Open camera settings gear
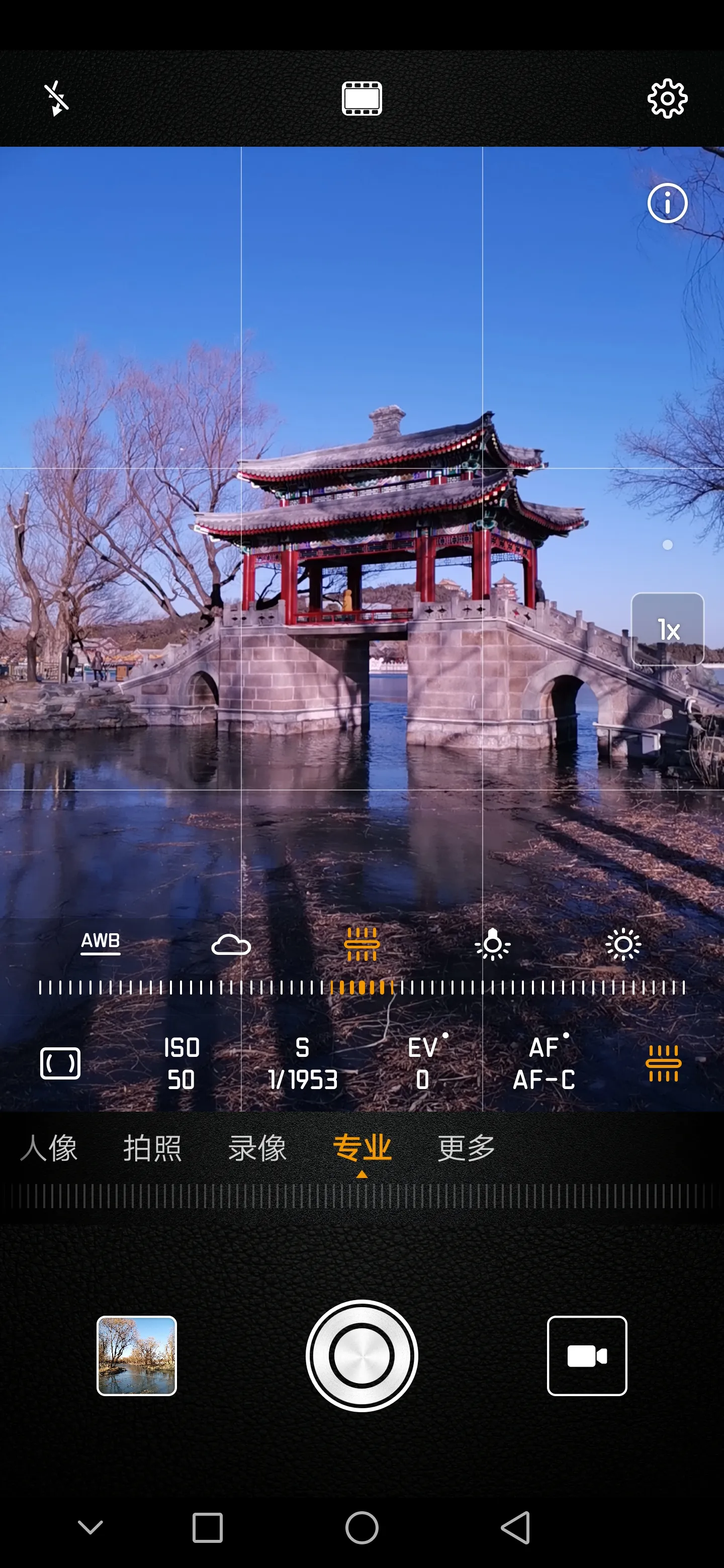 [667, 98]
